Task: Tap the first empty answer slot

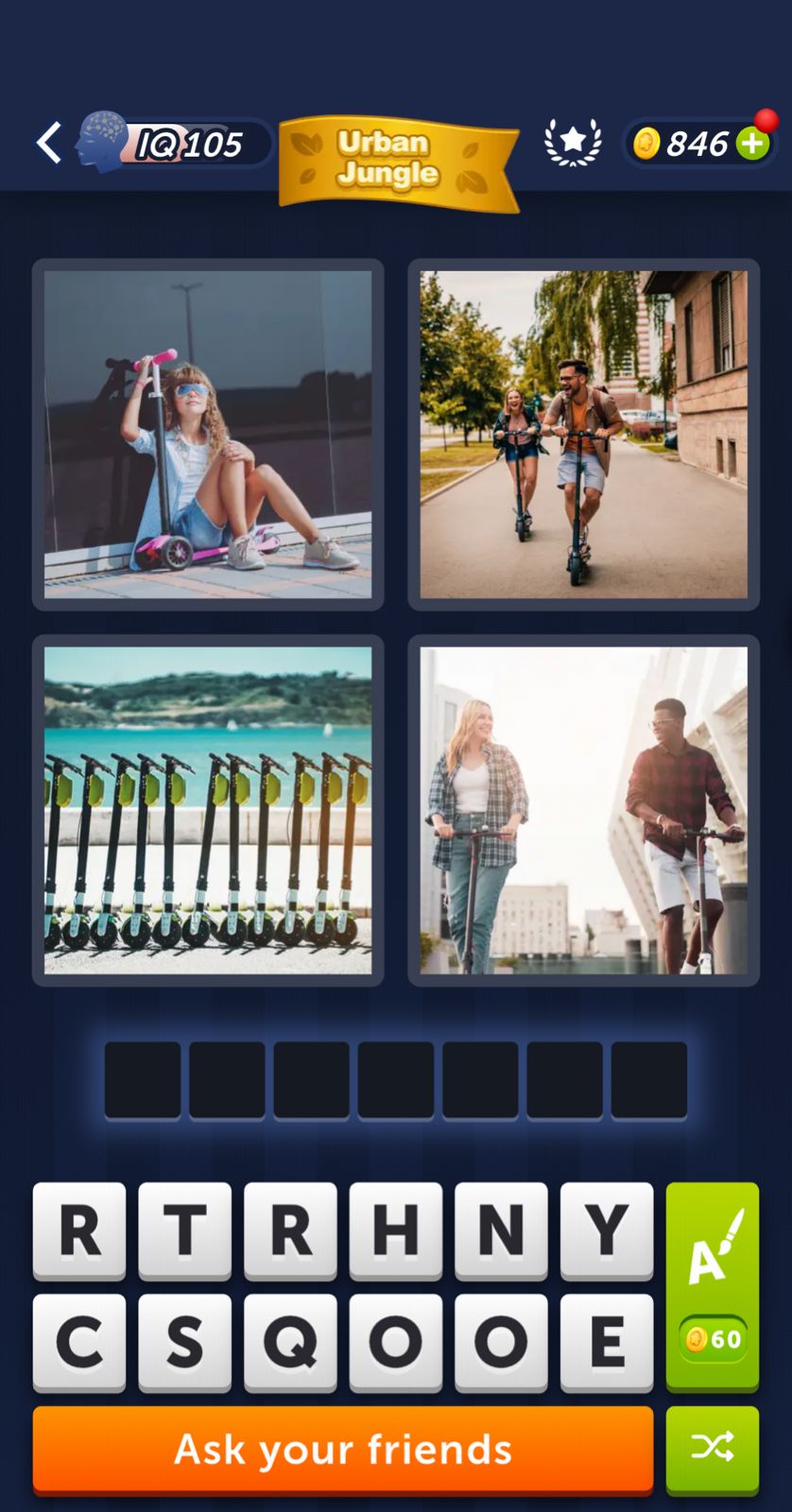Action: (143, 1080)
